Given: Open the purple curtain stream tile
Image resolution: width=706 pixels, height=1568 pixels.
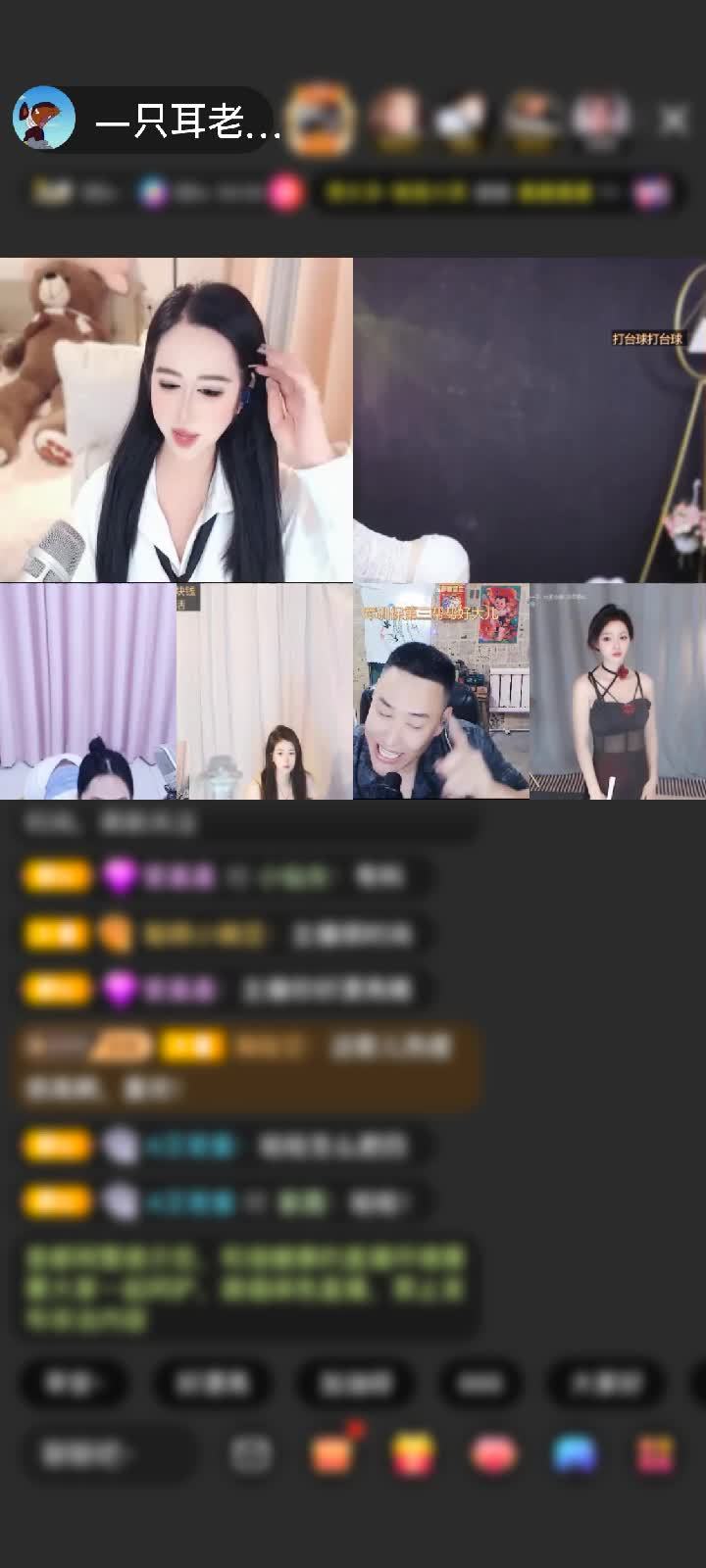Looking at the screenshot, I should tap(88, 691).
